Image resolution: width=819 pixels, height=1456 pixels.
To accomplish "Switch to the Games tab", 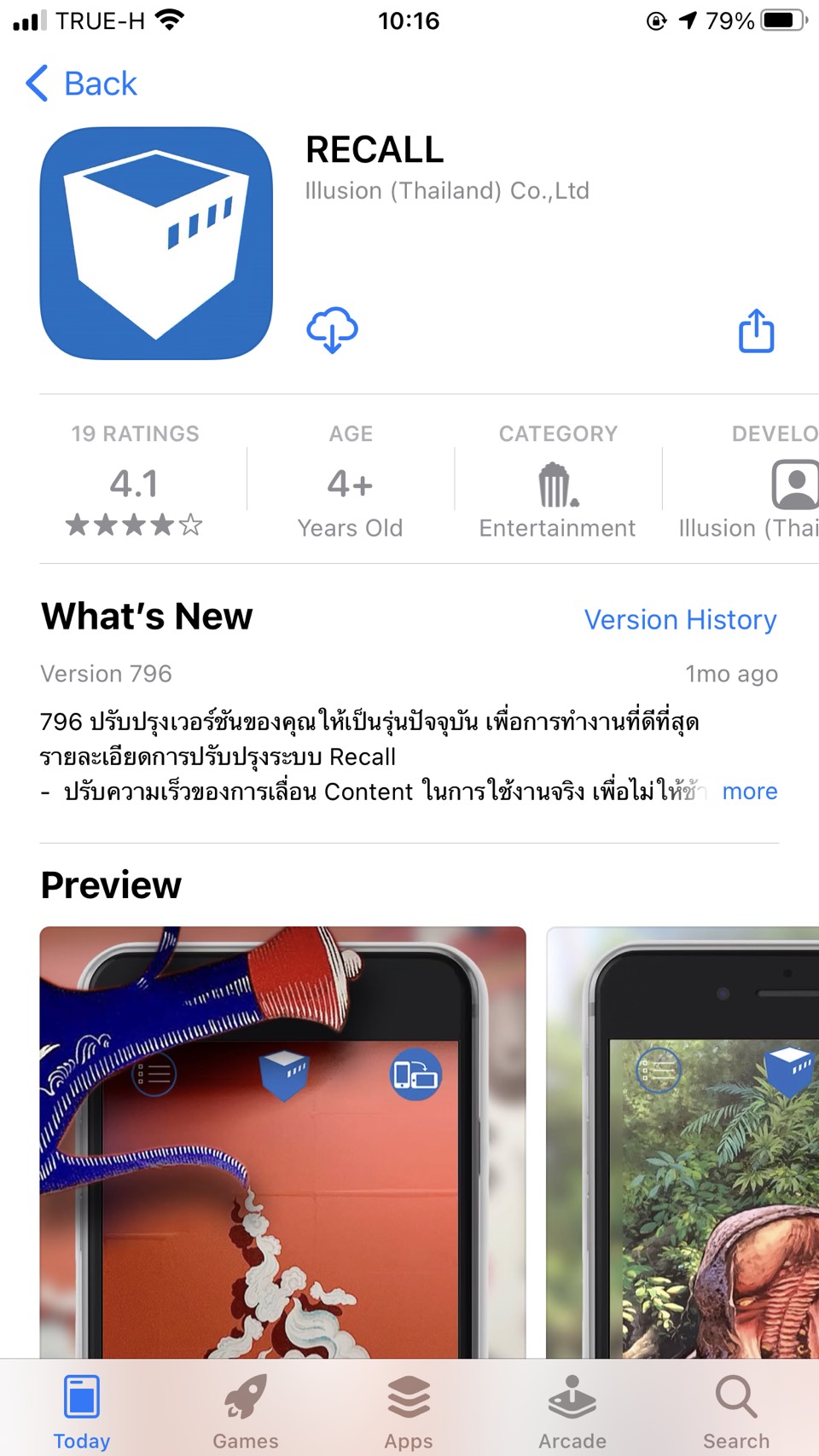I will coord(246,1411).
